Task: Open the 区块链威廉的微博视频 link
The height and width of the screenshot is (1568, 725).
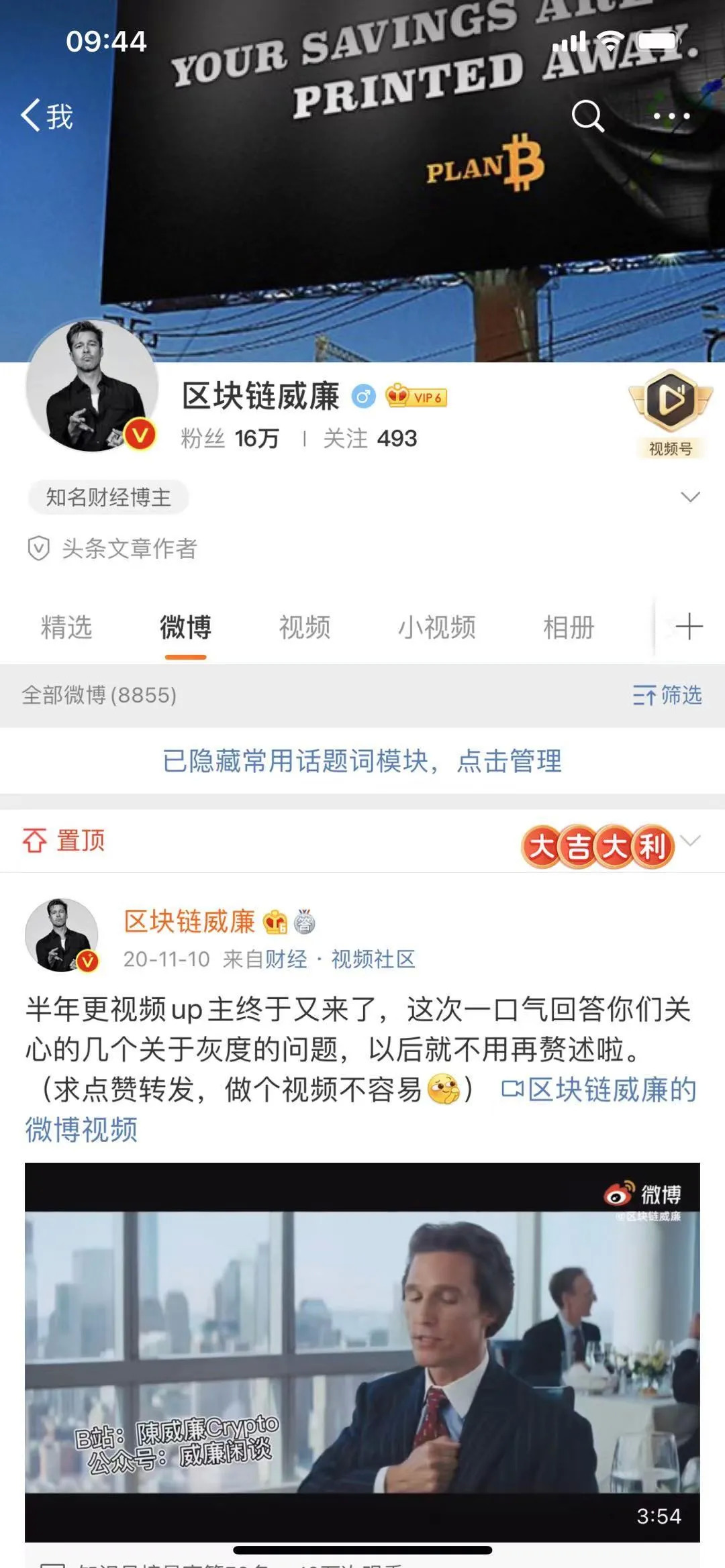Action: coord(361,1109)
